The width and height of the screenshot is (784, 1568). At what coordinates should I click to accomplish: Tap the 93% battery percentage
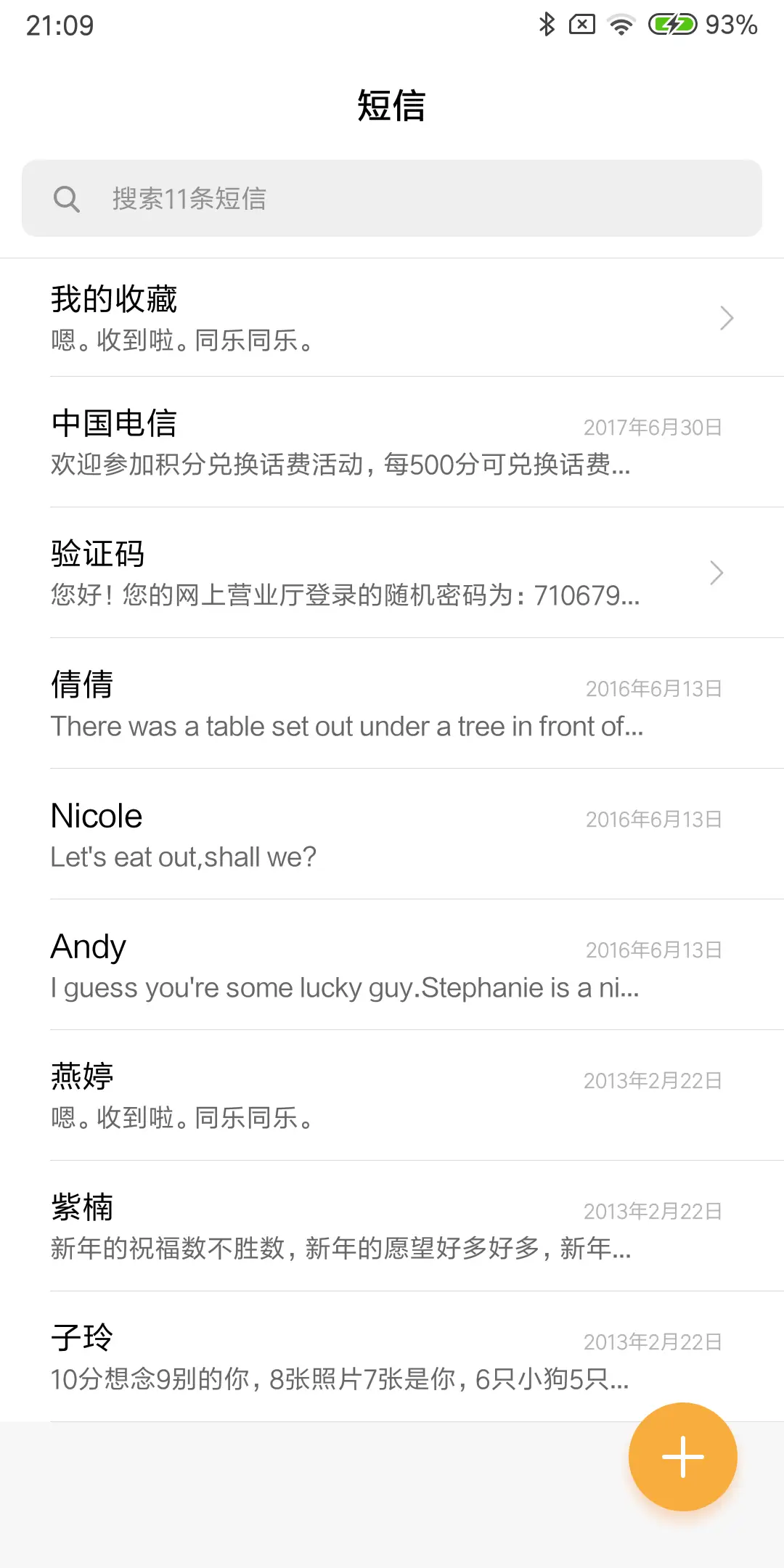[x=732, y=24]
